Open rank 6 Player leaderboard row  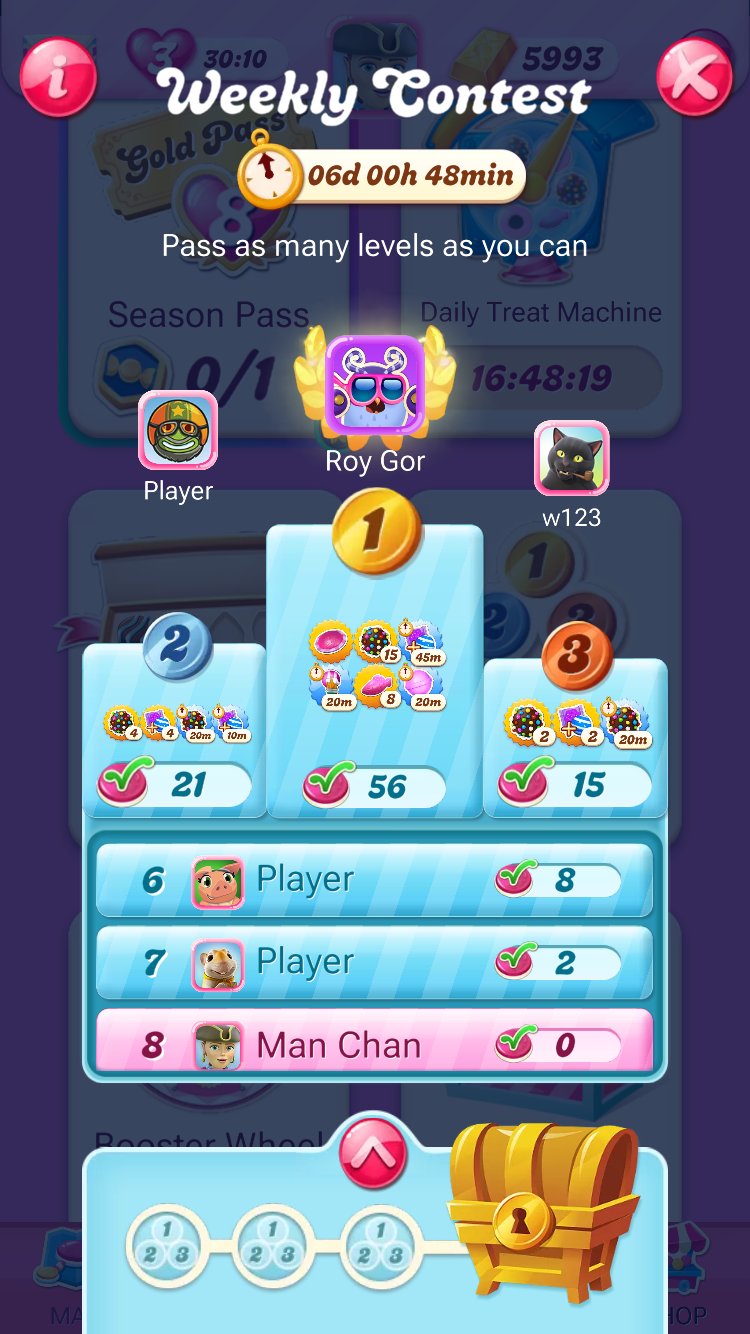[x=374, y=880]
